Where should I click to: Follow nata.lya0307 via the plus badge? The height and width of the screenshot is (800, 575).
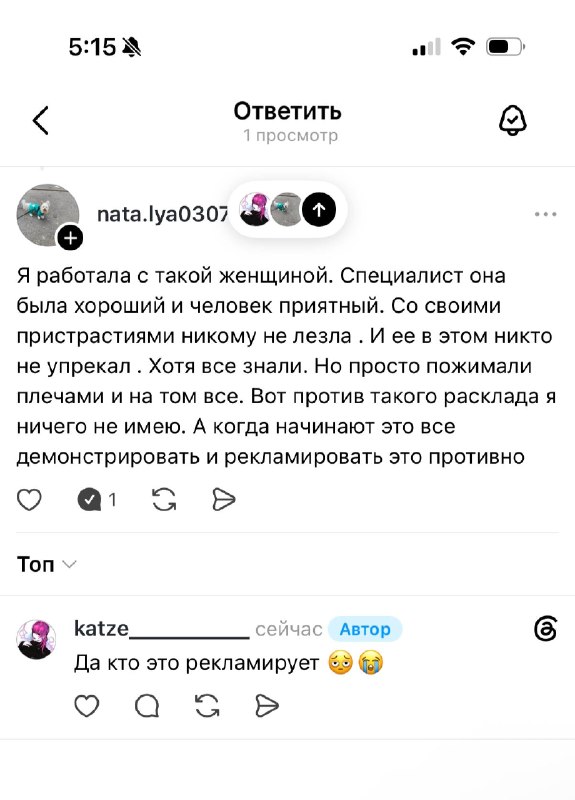70,238
